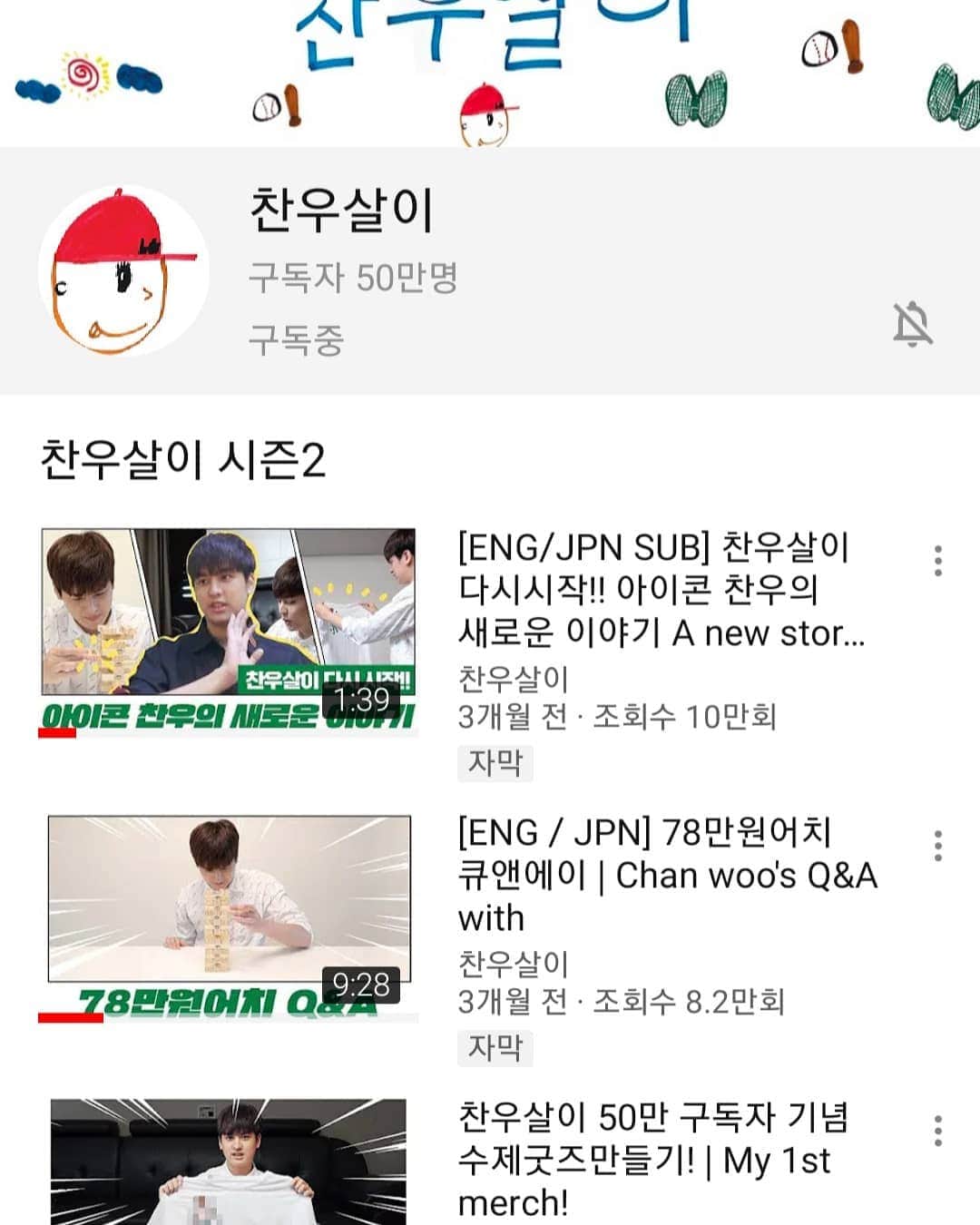Open the '찬우살이 50만 구독자 기념 수제굿즈만들기' video title

tap(653, 1159)
